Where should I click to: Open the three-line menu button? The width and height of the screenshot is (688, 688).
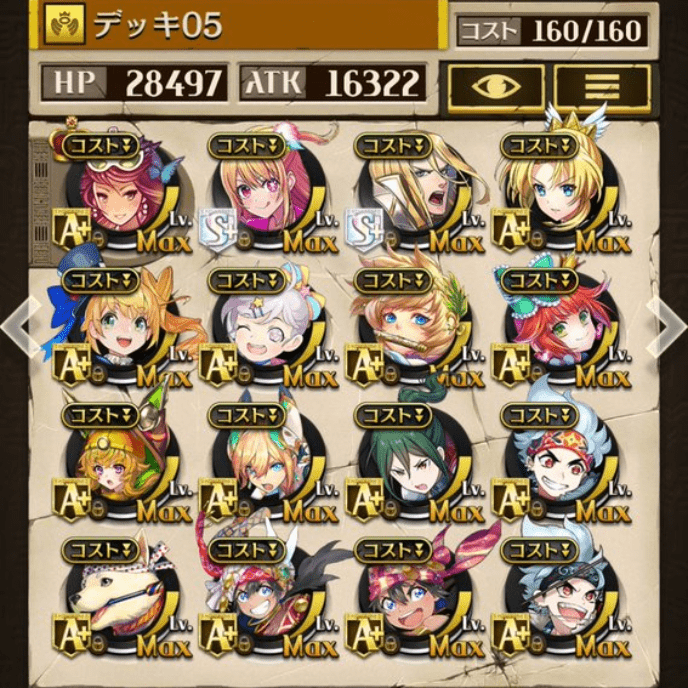pos(602,86)
